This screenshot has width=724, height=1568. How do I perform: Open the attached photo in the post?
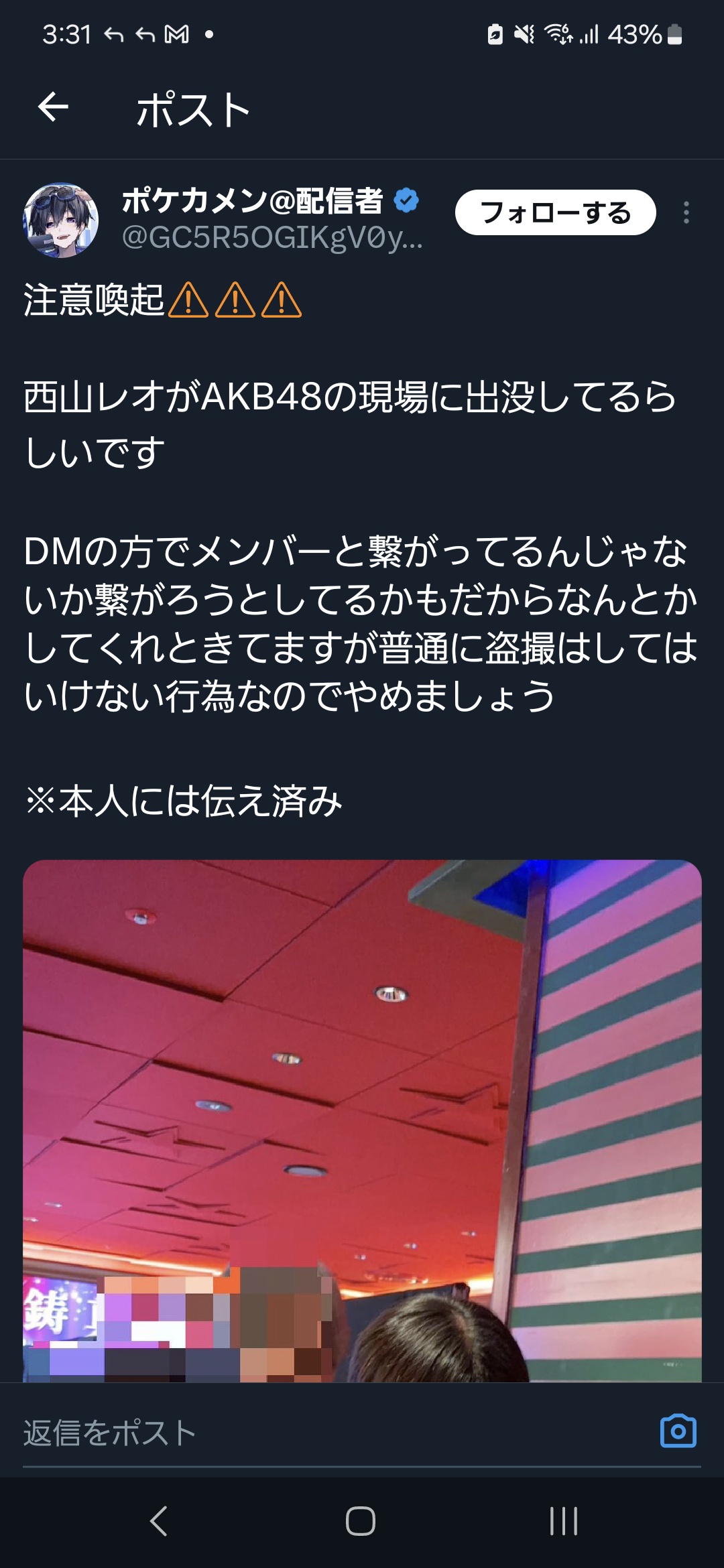pos(362,1119)
